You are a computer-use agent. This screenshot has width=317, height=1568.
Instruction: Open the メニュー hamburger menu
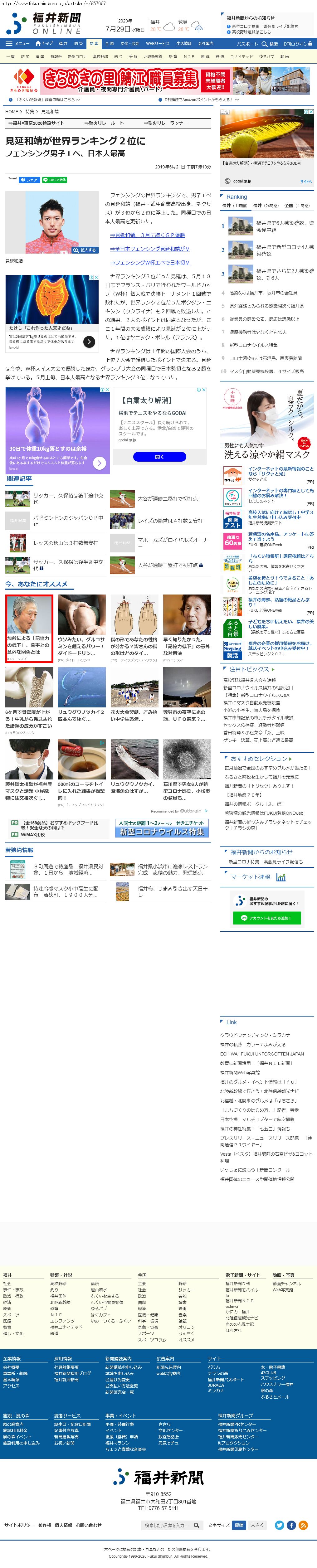coord(18,44)
